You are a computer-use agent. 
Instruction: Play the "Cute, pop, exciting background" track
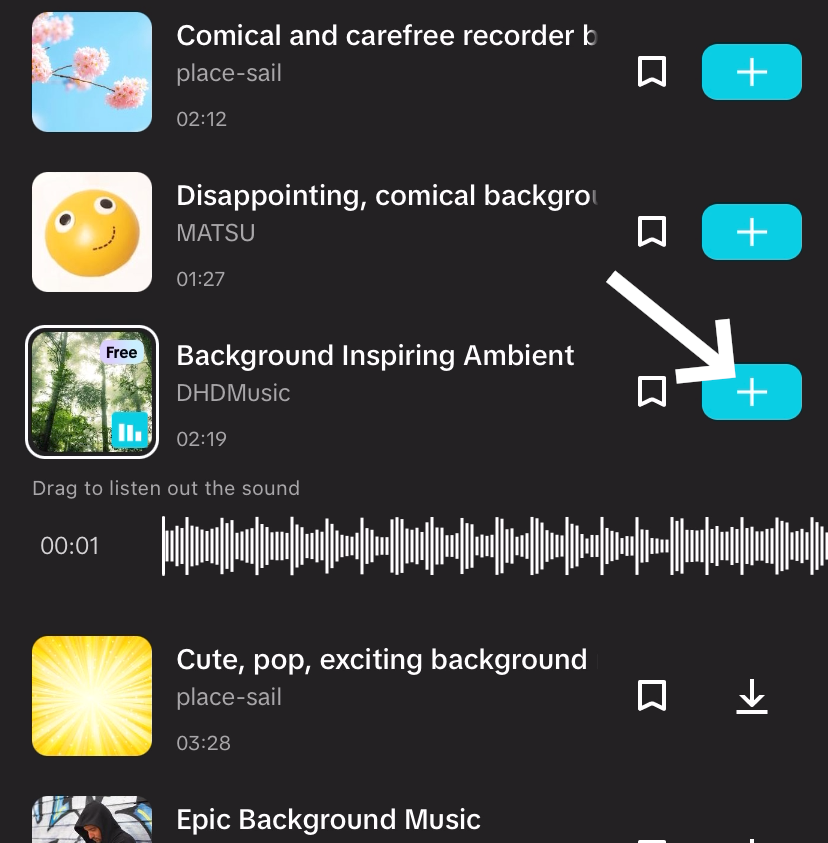pyautogui.click(x=92, y=696)
